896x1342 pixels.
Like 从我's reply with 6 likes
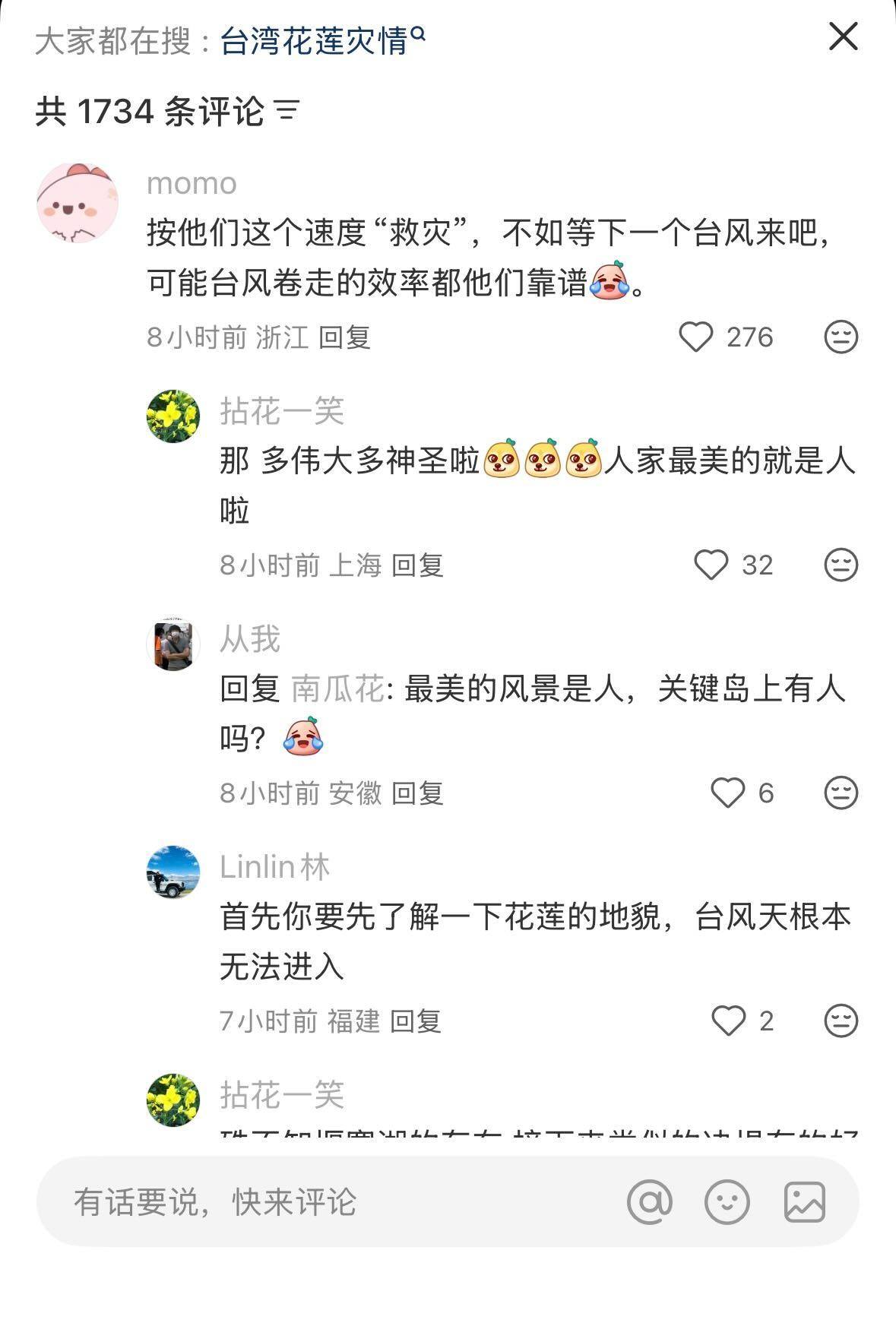pyautogui.click(x=727, y=793)
